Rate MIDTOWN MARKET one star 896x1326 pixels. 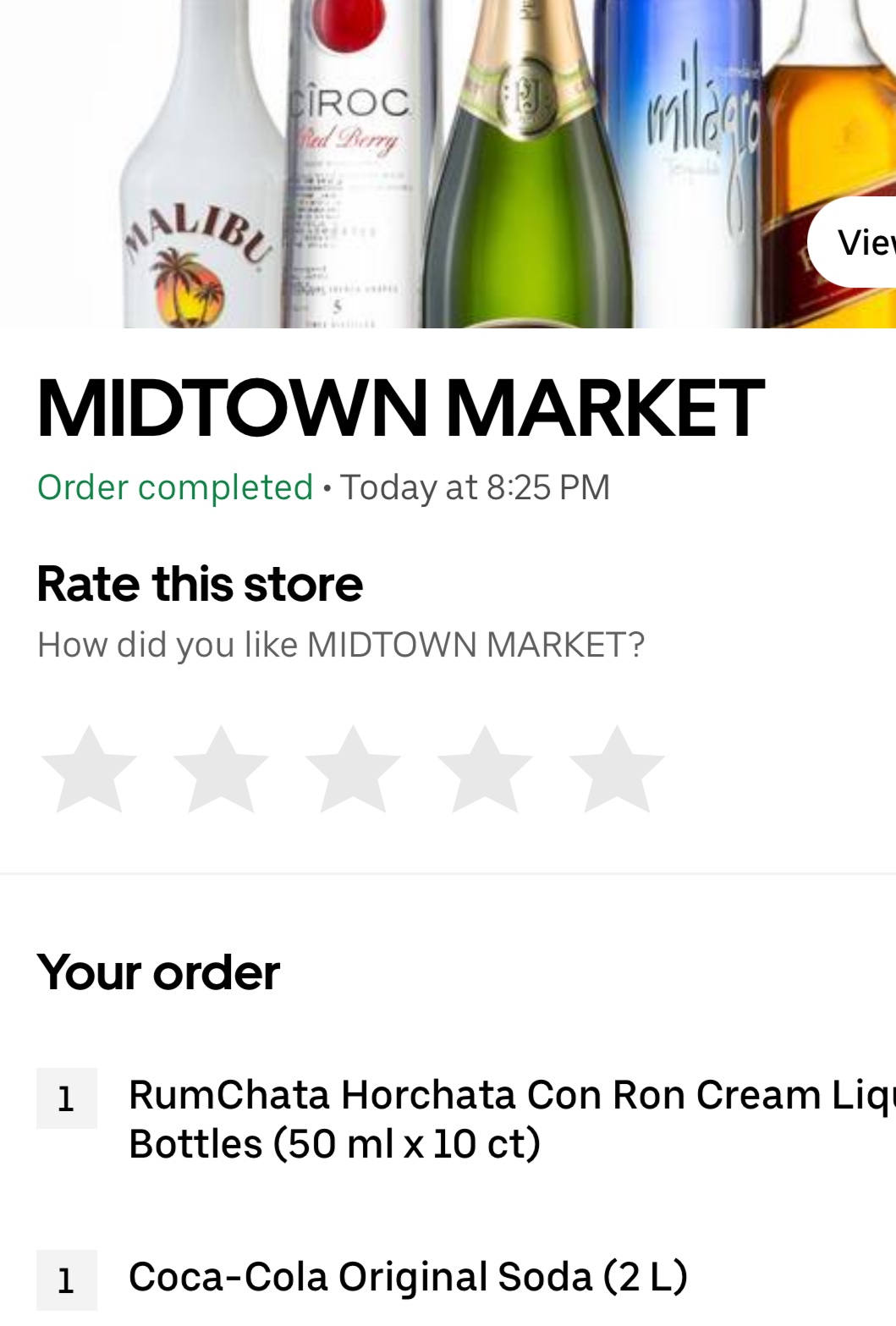pos(89,770)
